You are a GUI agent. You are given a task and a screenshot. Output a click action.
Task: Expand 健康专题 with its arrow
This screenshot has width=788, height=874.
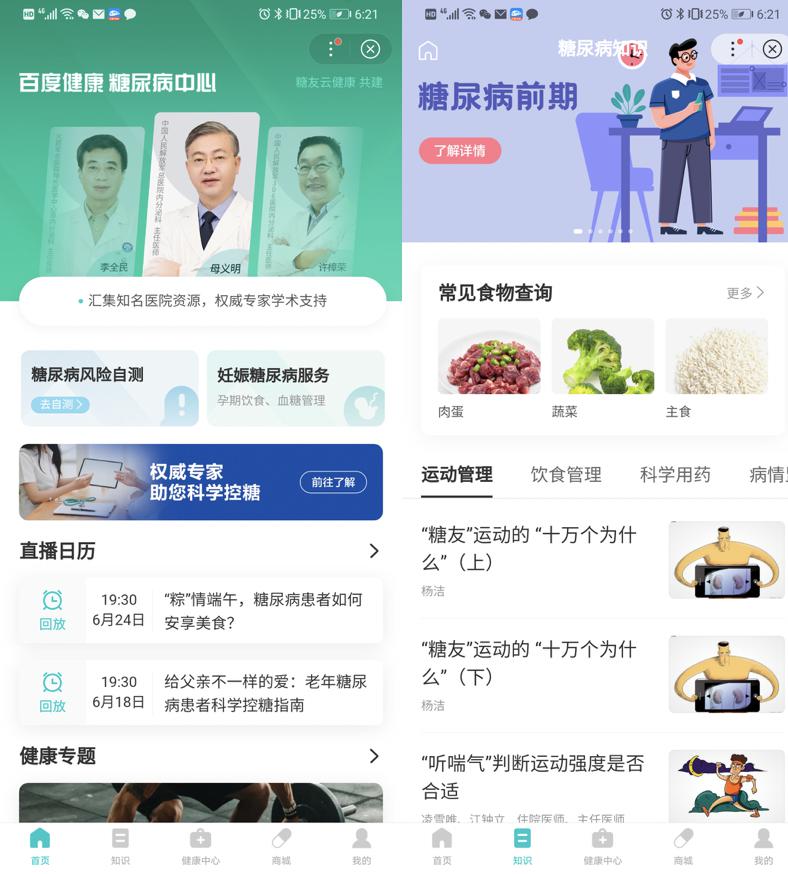[x=373, y=756]
